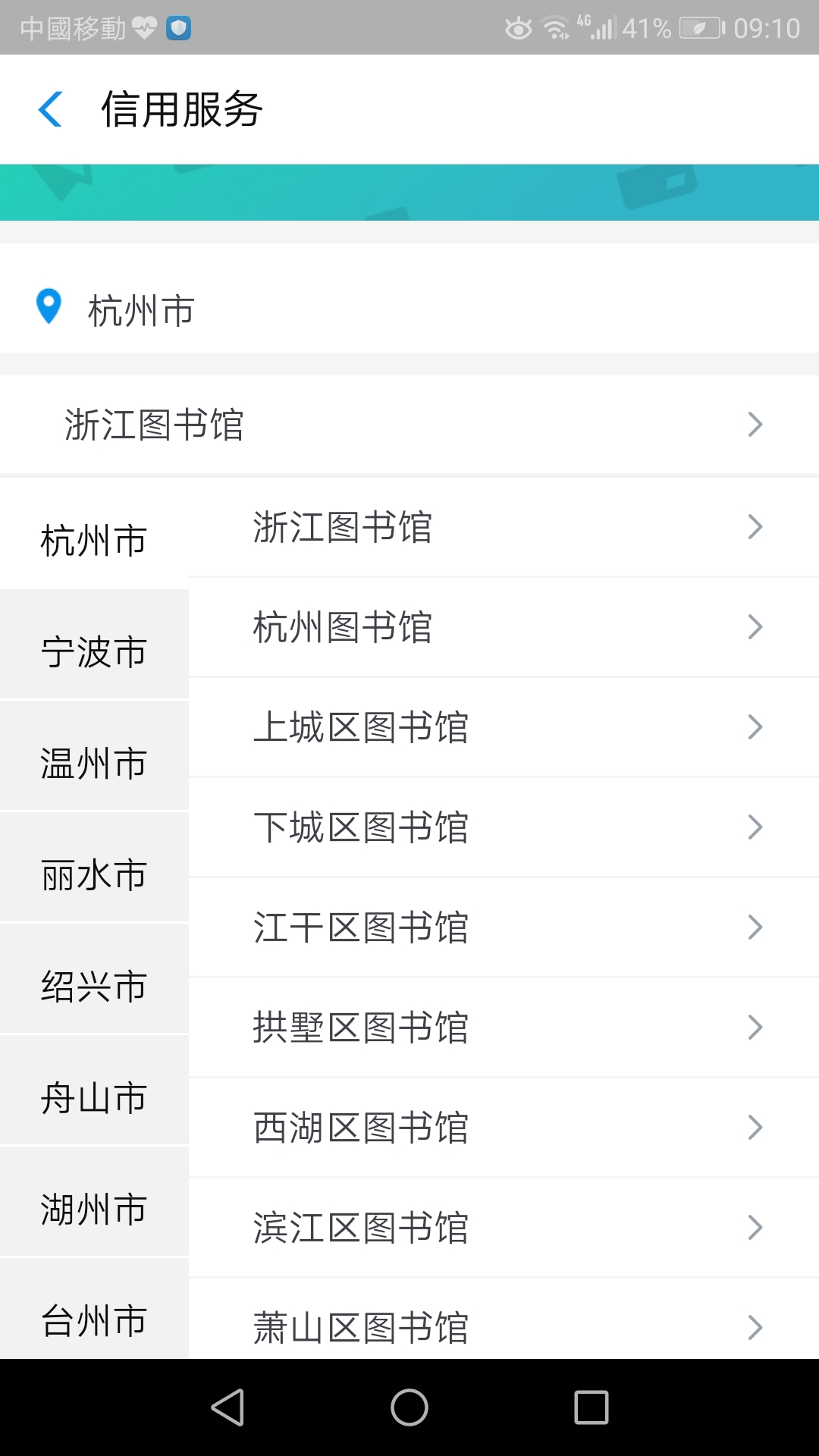
Task: Select 绍兴市 city
Action: point(94,987)
